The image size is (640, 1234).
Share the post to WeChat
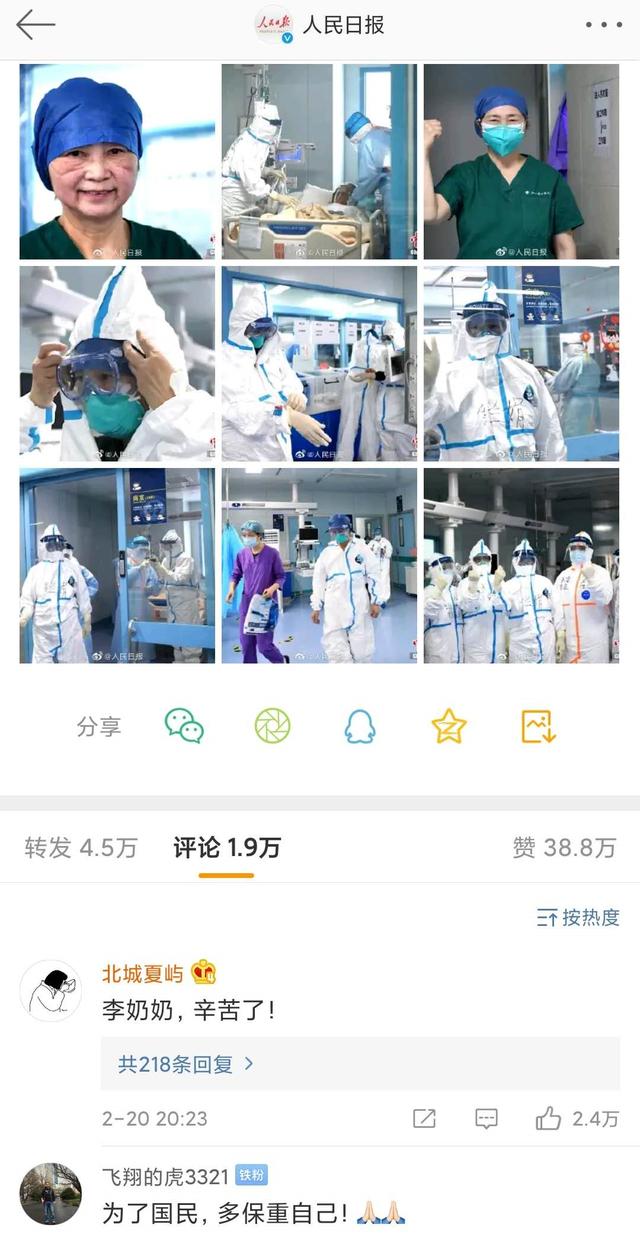[x=184, y=726]
